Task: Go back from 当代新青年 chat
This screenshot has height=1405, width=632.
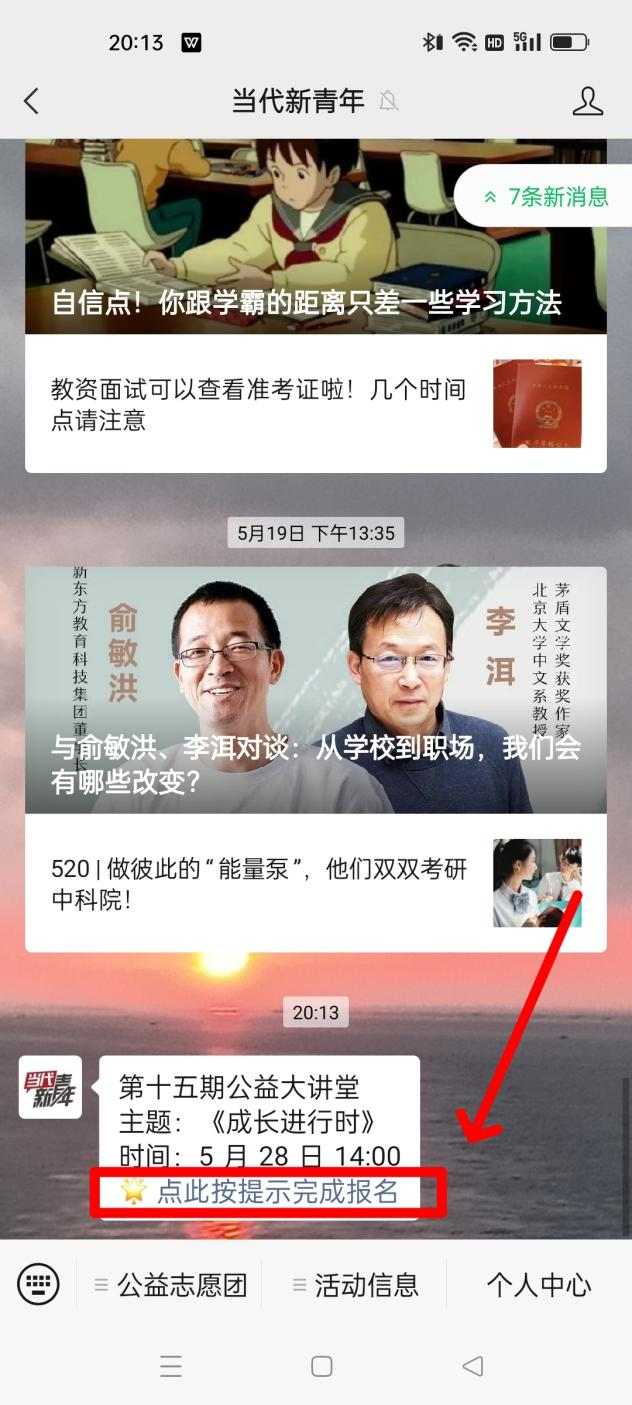Action: coord(32,101)
